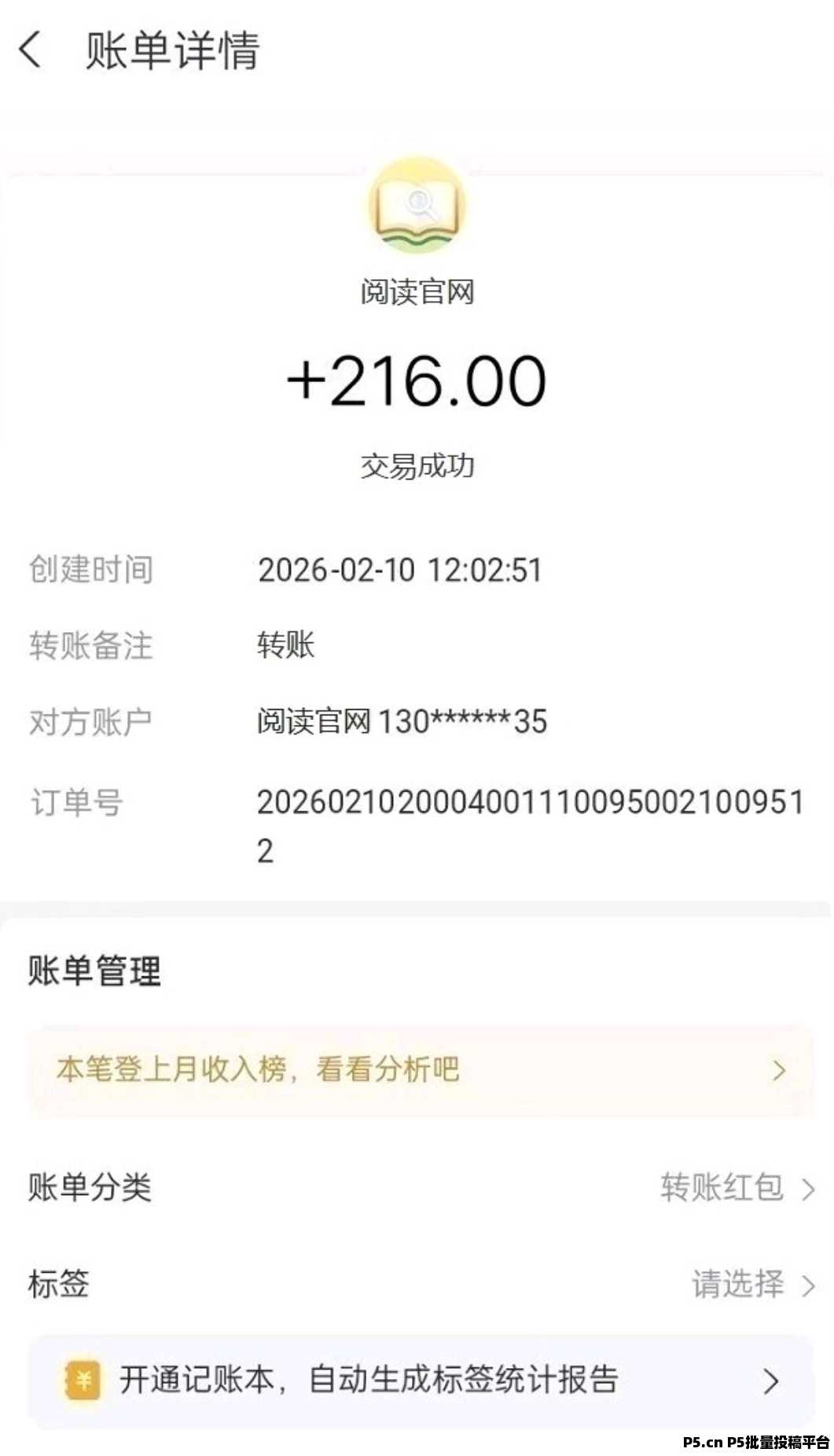Image resolution: width=834 pixels, height=1456 pixels.
Task: Select the +216.00 transaction amount
Action: (x=417, y=381)
